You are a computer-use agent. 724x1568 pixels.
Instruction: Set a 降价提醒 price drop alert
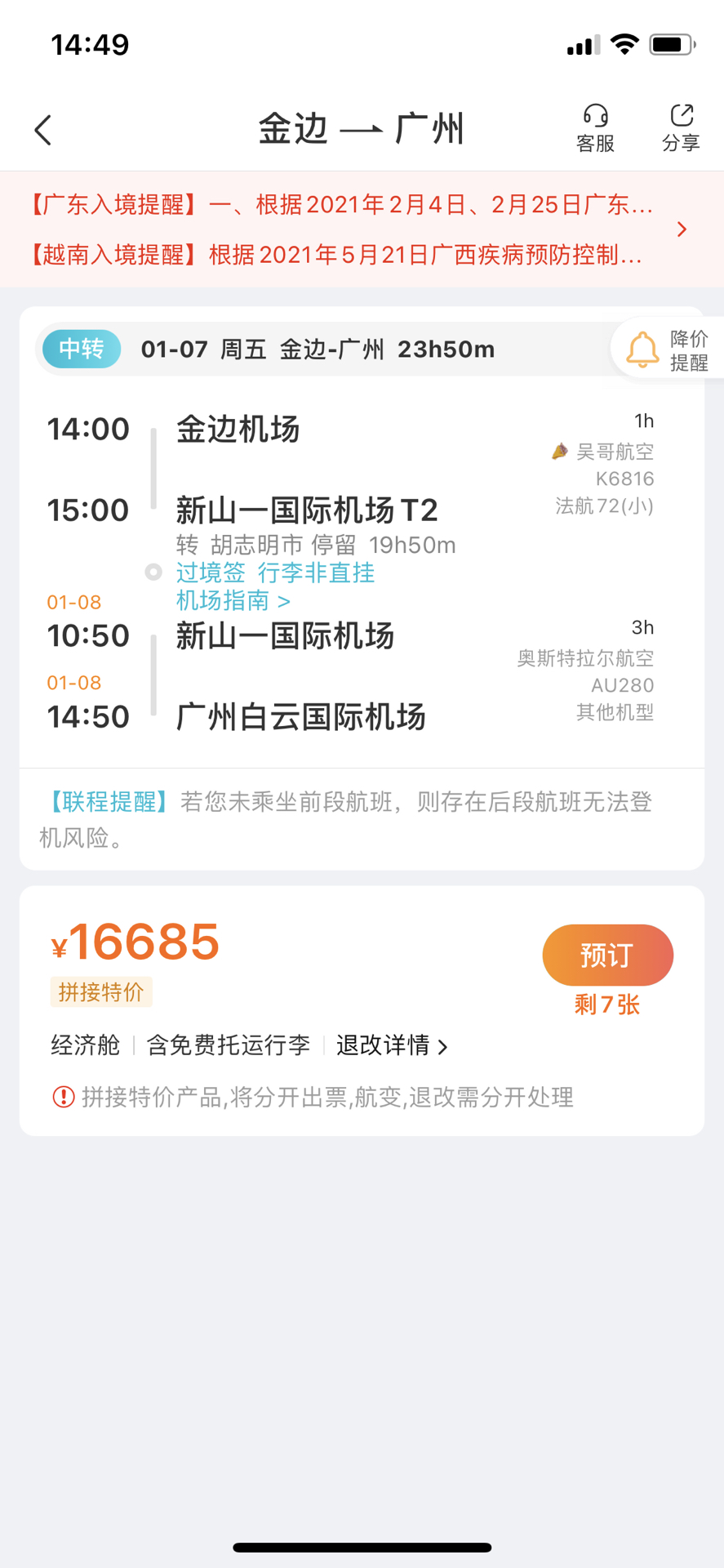668,350
